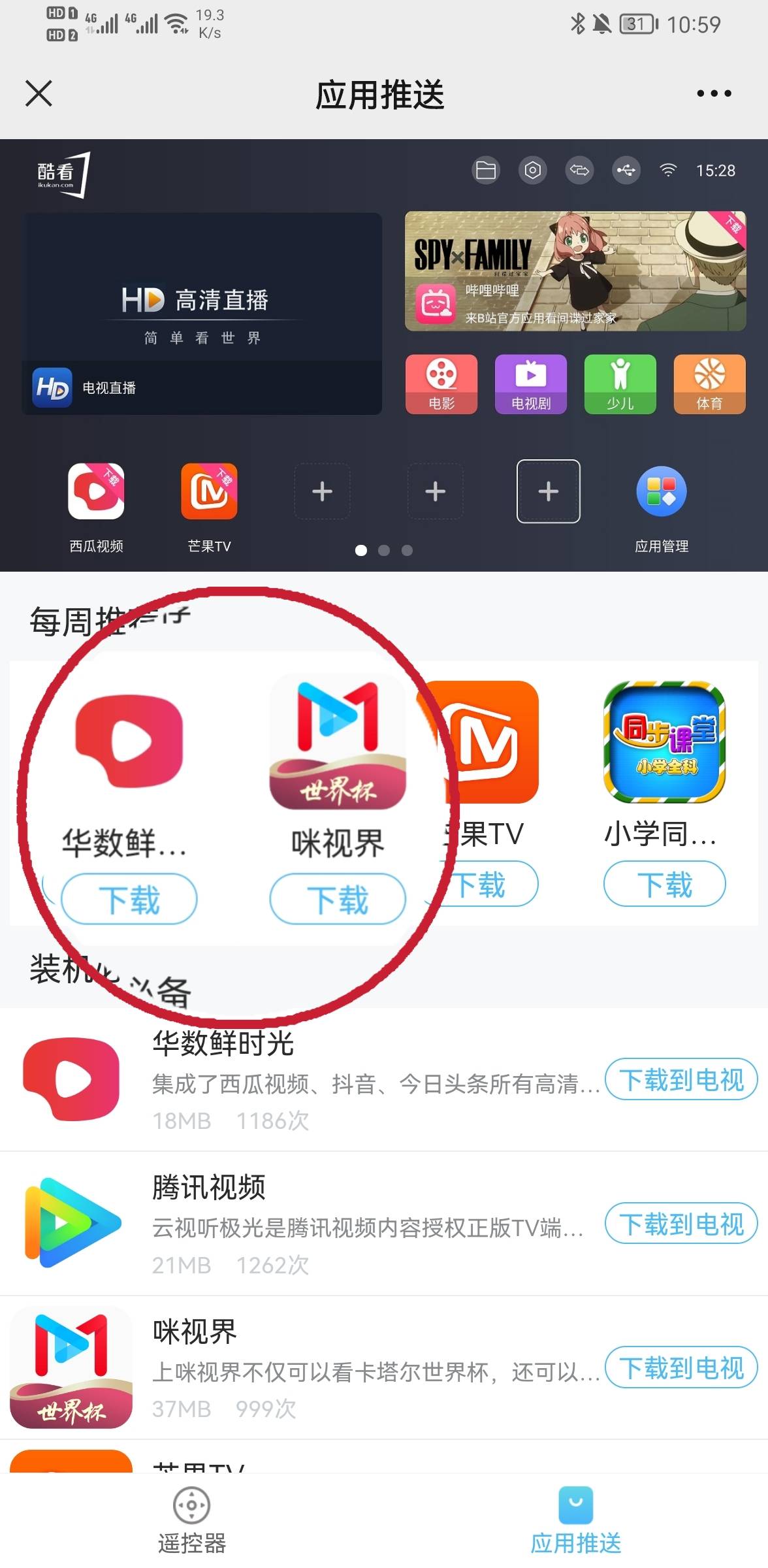768x1568 pixels.
Task: Send 华数鲜时光 to TV with 下载到电视
Action: point(680,1080)
